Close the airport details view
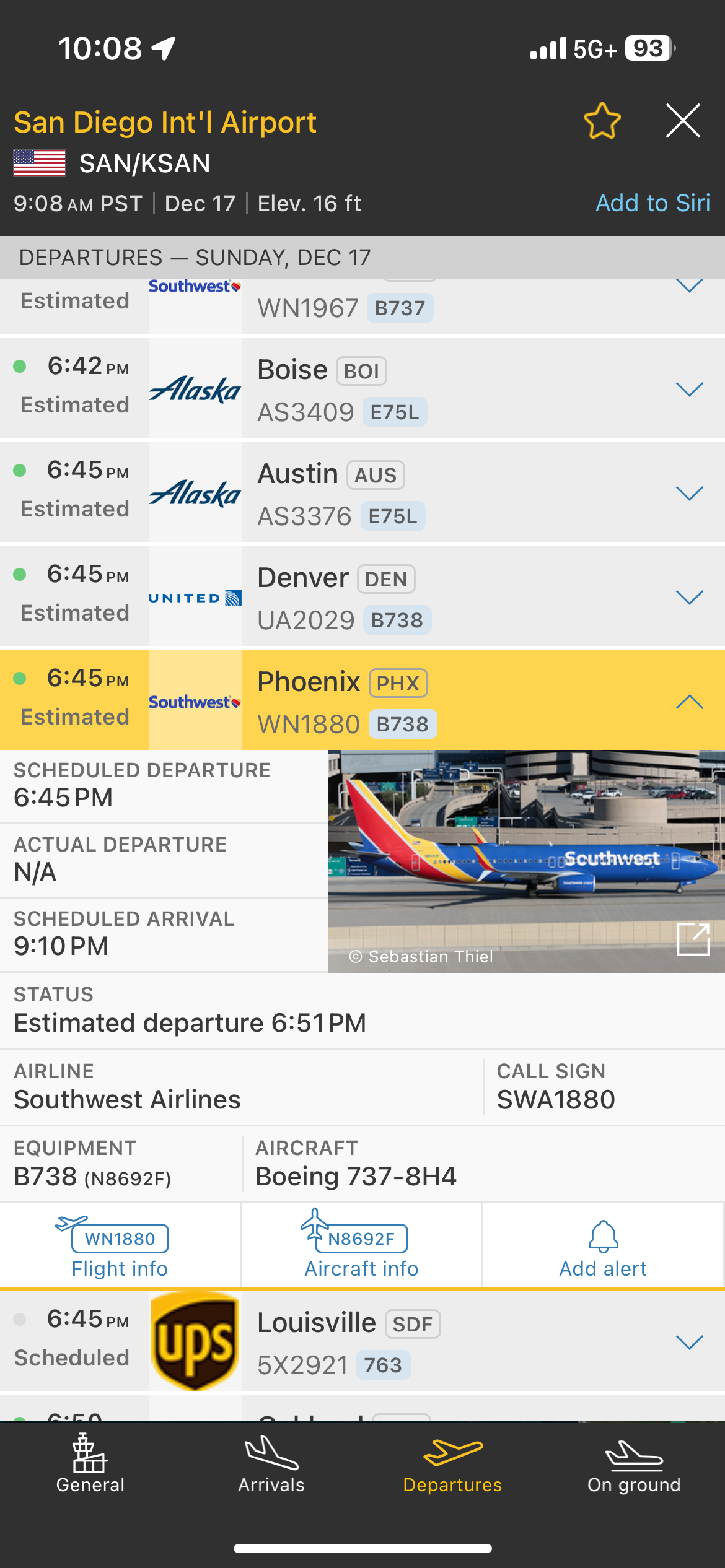725x1568 pixels. pos(683,121)
